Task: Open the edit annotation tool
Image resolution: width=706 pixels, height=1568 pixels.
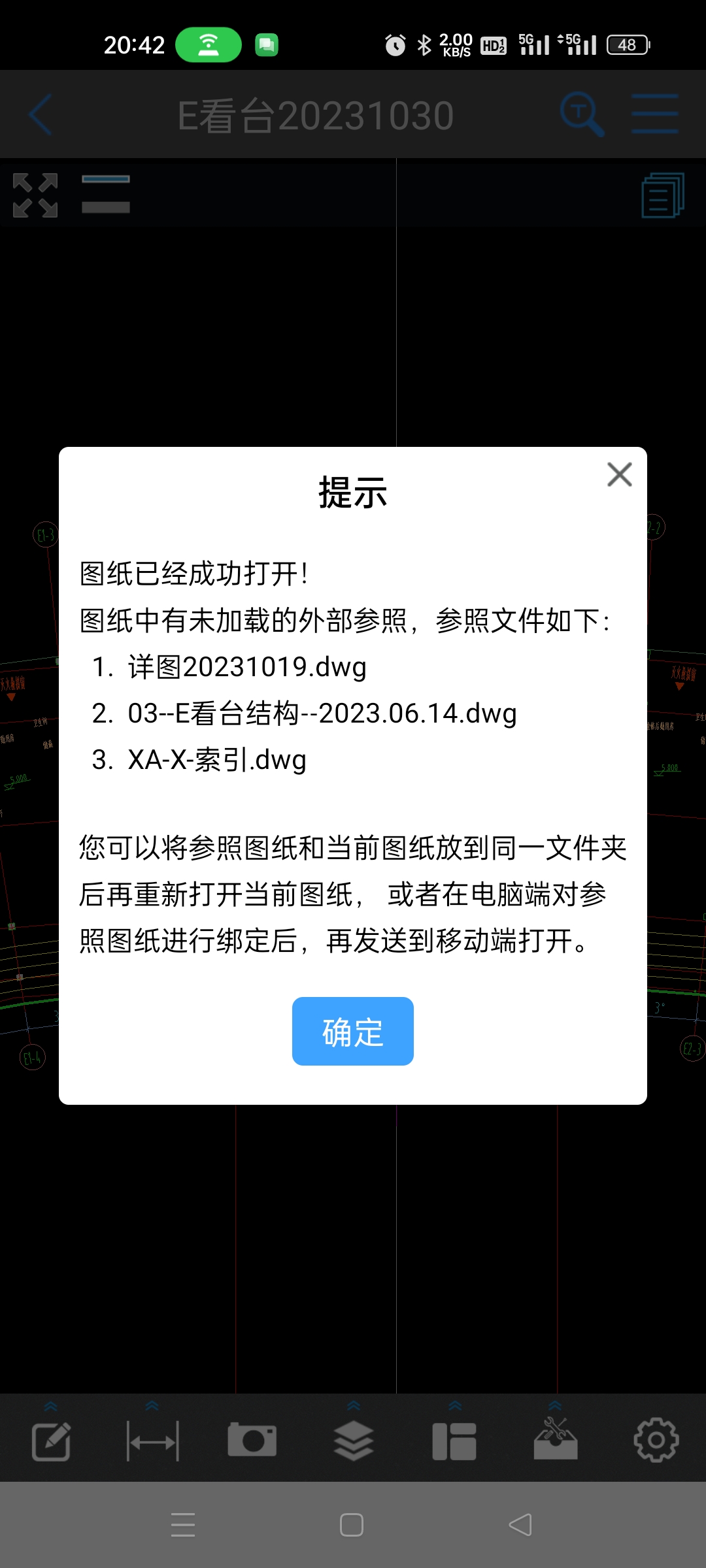Action: 51,1441
